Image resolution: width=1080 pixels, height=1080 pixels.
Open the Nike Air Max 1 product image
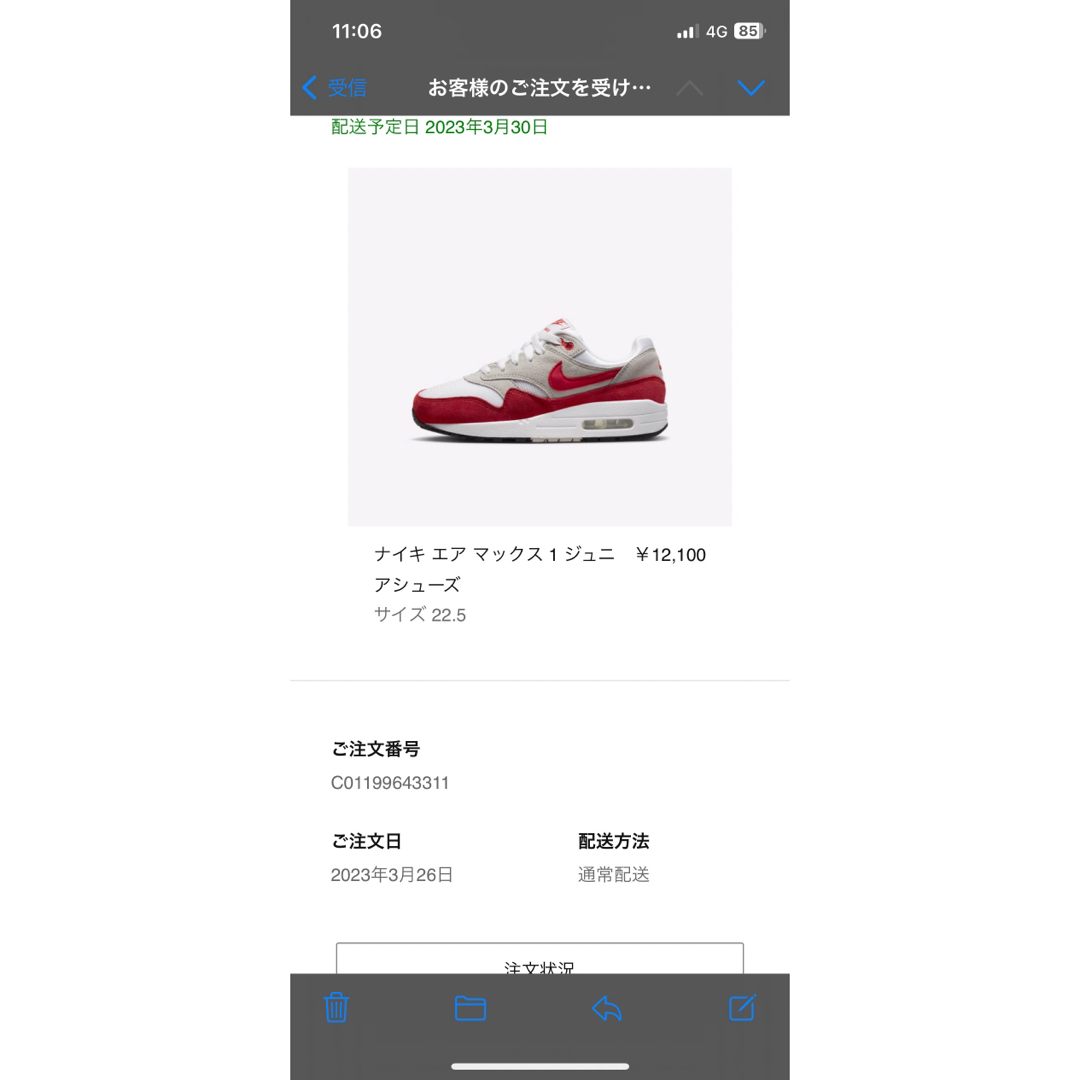(x=539, y=346)
